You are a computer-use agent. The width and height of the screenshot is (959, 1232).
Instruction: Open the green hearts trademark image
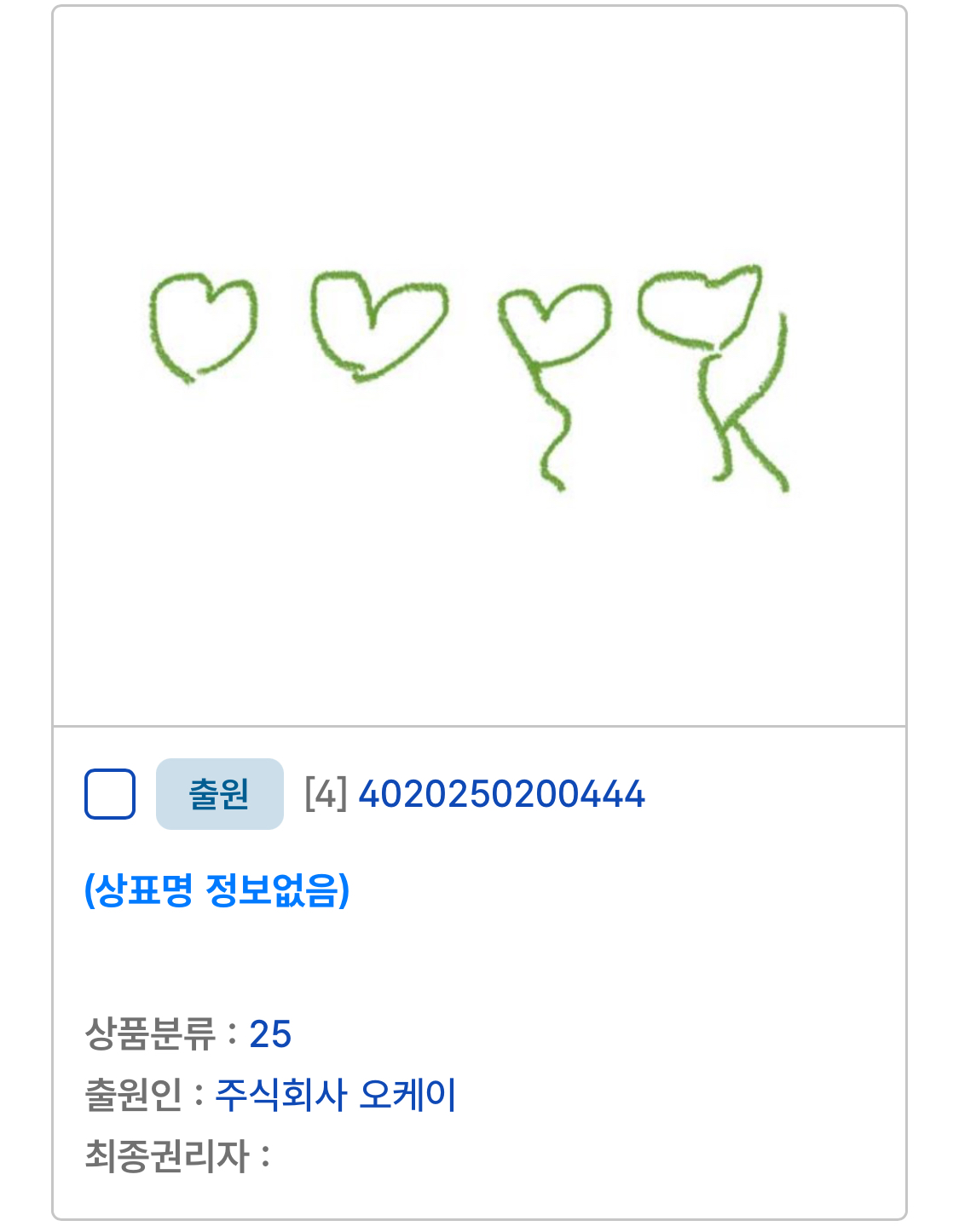[479, 368]
